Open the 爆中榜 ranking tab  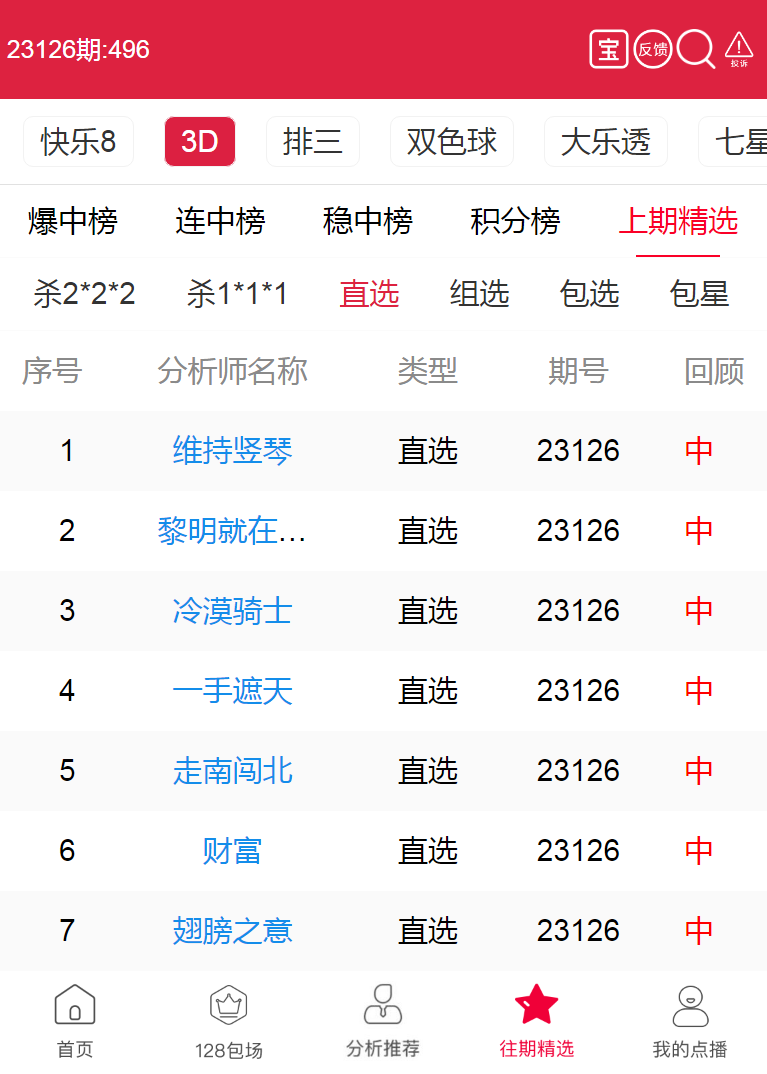[73, 221]
